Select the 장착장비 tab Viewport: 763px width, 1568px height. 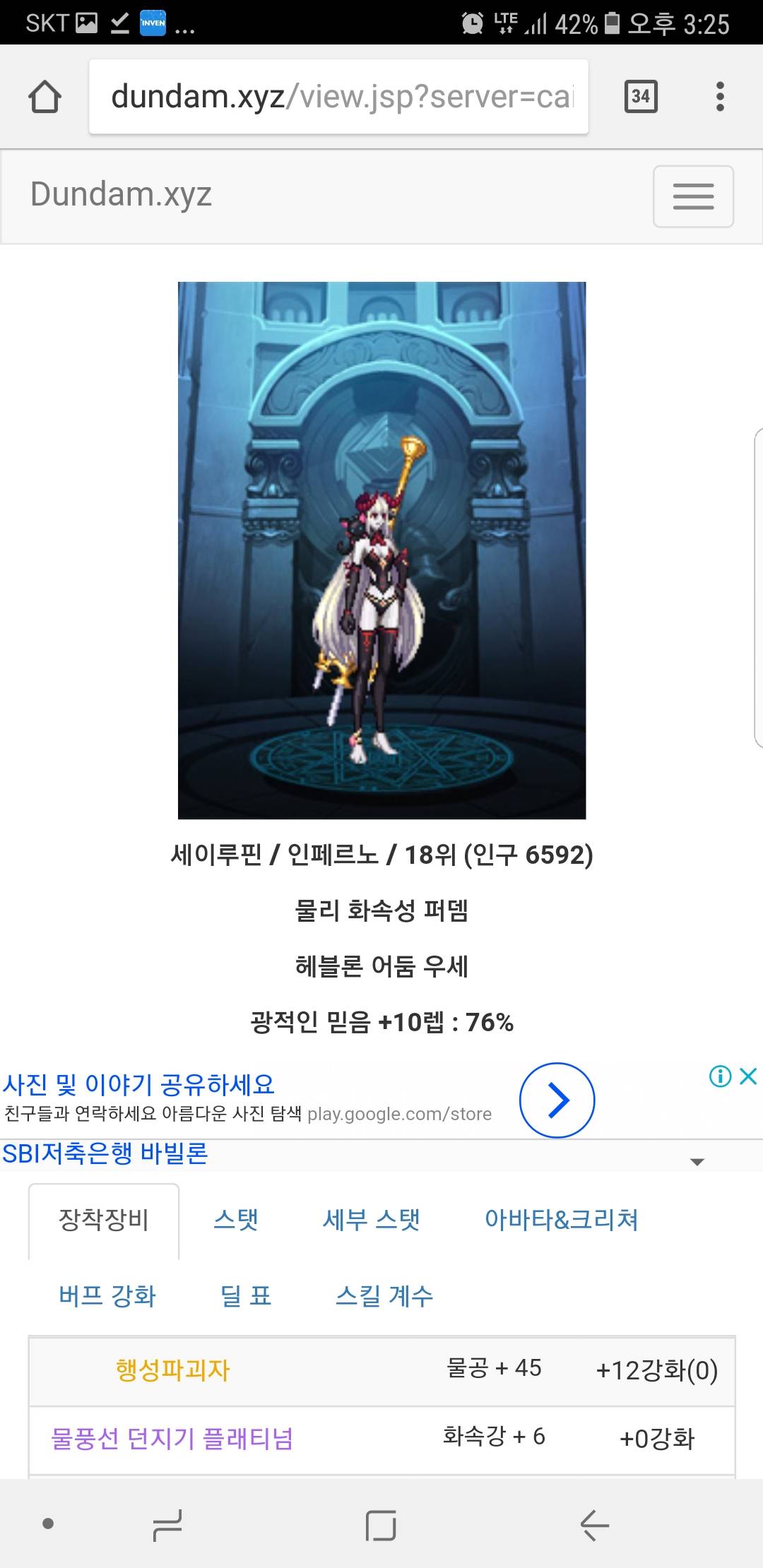(x=104, y=1220)
